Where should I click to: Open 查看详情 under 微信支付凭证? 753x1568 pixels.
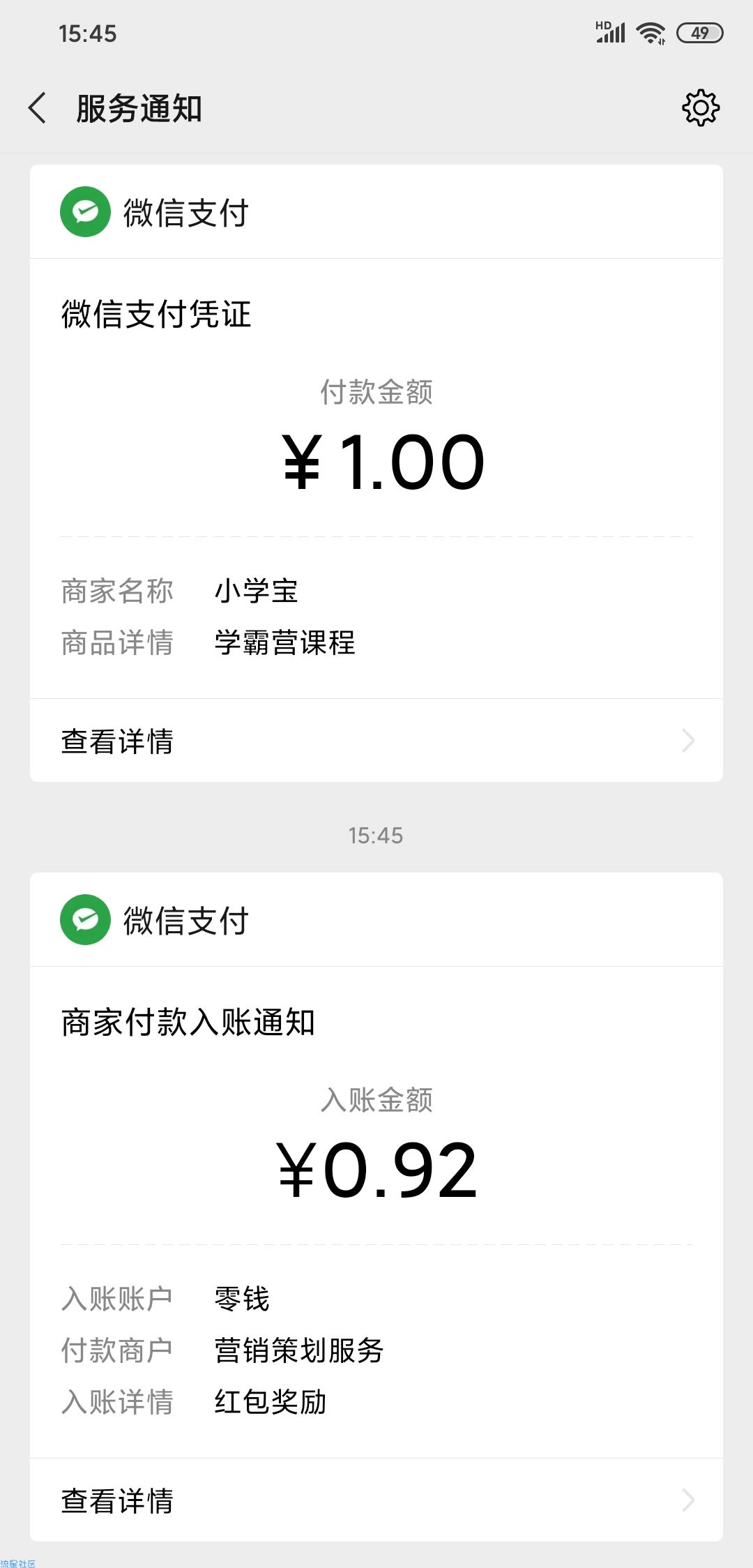tap(376, 741)
